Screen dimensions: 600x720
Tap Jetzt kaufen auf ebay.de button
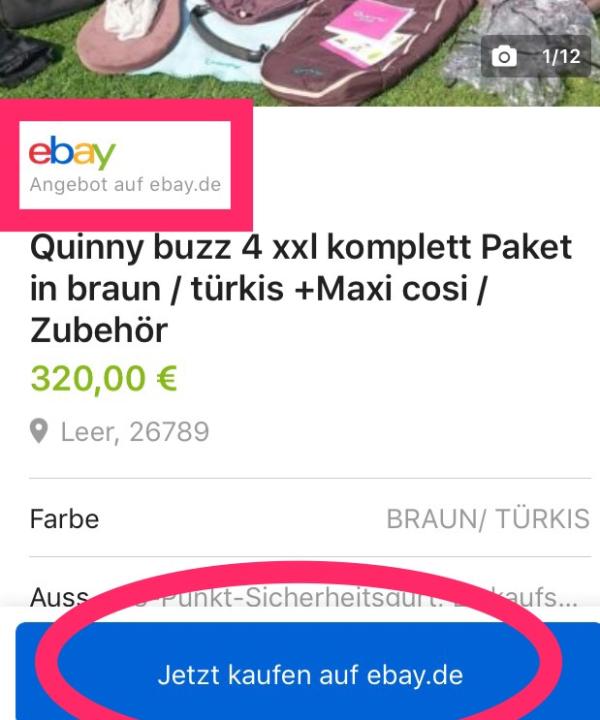(309, 674)
